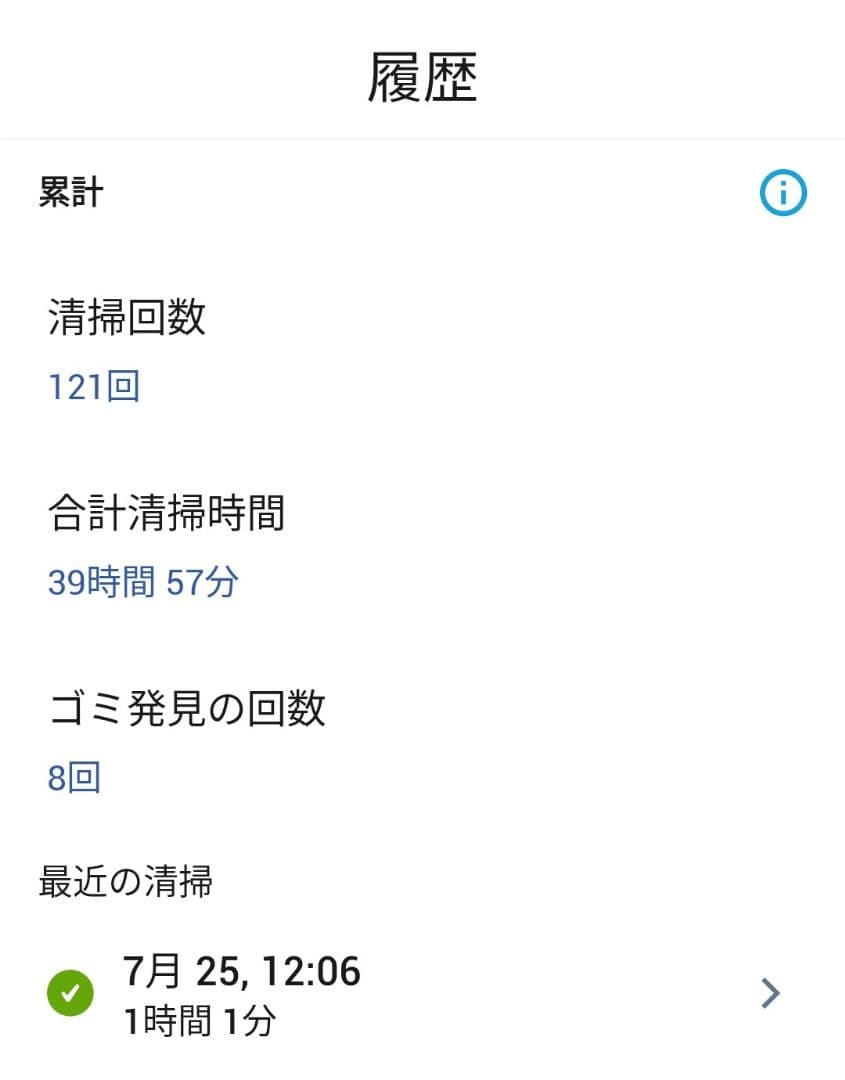This screenshot has height=1080, width=845.
Task: Open the info icon beside 累計
Action: tap(782, 193)
